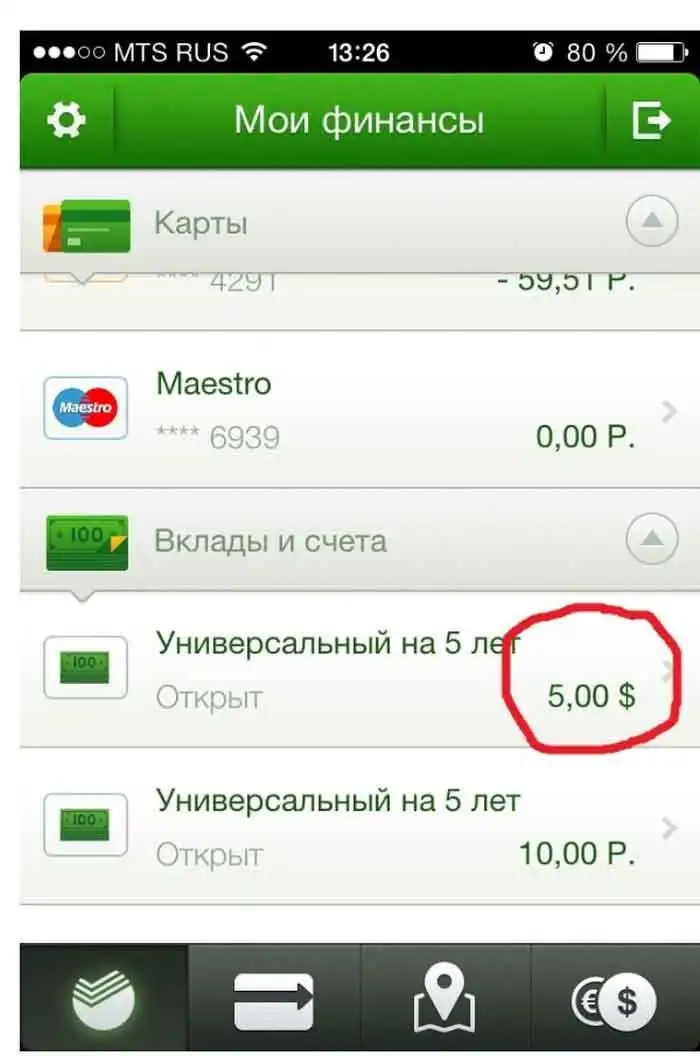Collapse the Вклады и счета section
Screen dimensions: 700x1056
(651, 541)
